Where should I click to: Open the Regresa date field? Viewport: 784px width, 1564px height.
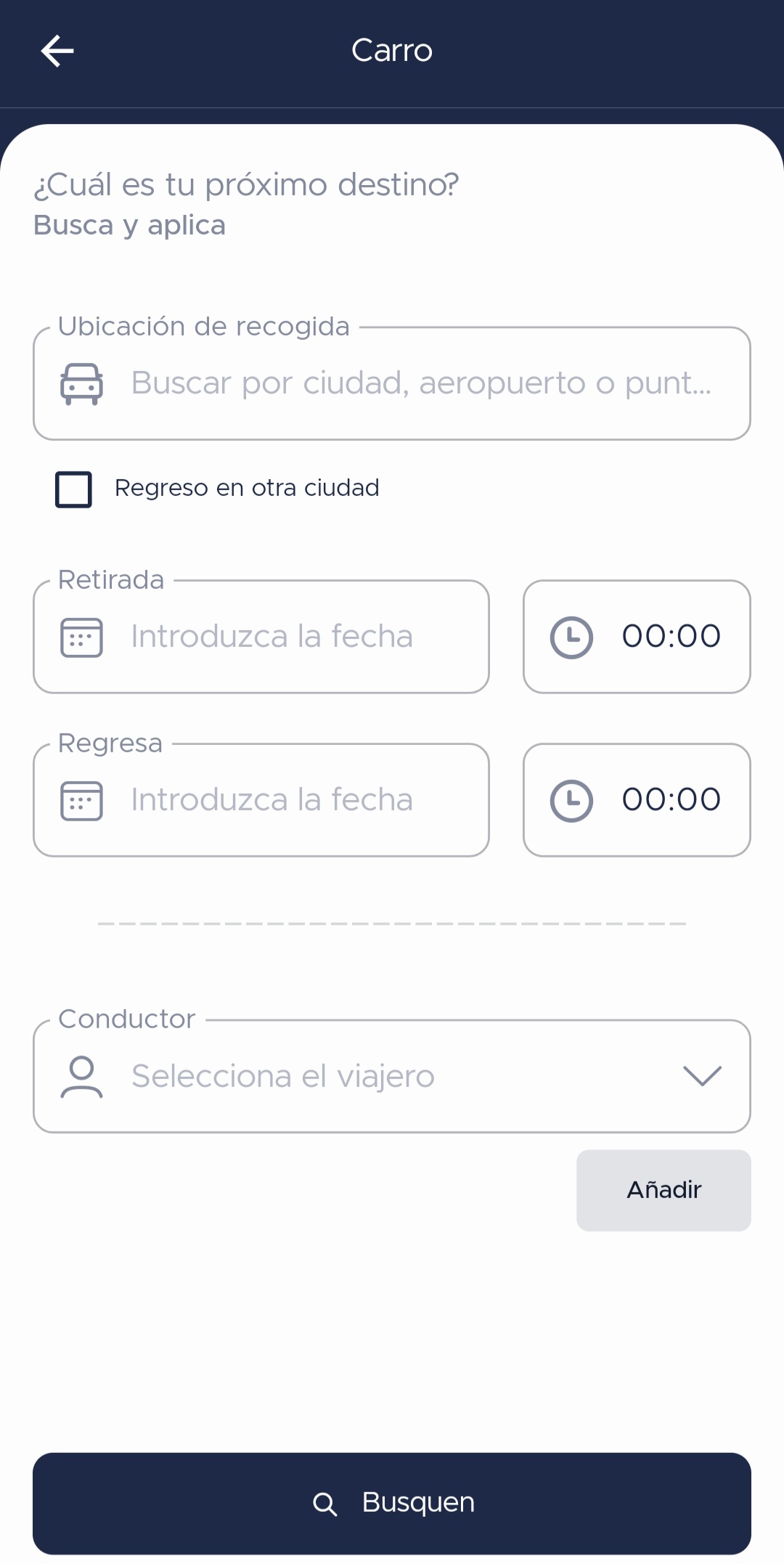(261, 800)
